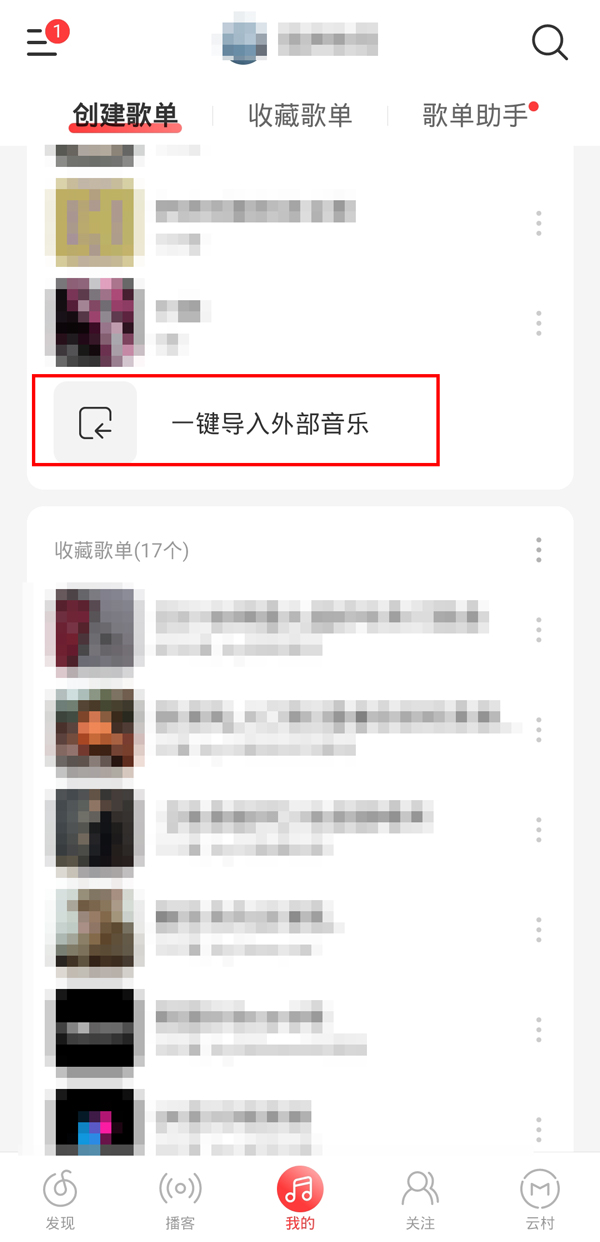
Task: Open the overflow menu beside 收藏歌单(17个)
Action: pyautogui.click(x=539, y=550)
